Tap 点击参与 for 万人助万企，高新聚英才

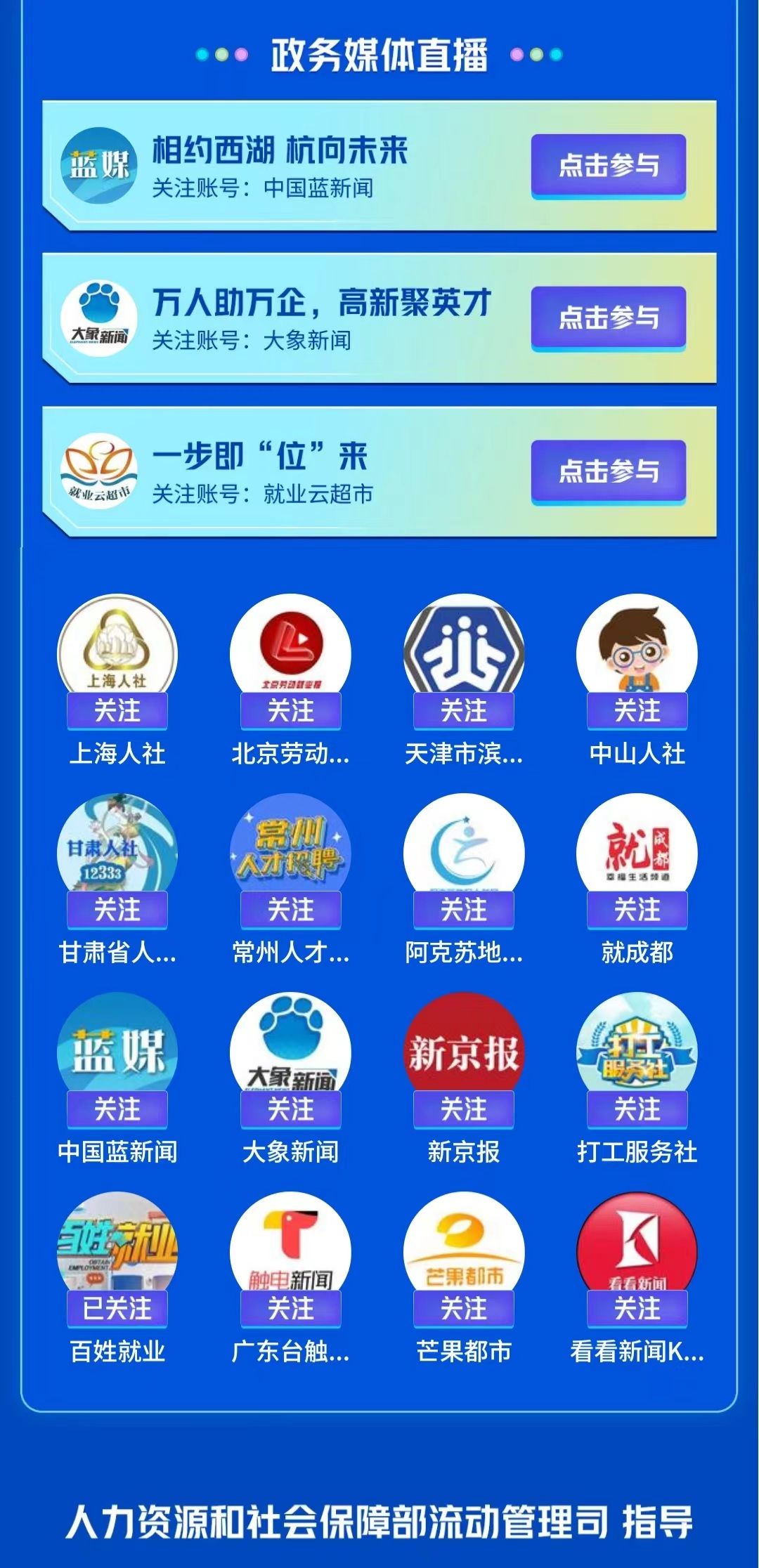coord(608,318)
